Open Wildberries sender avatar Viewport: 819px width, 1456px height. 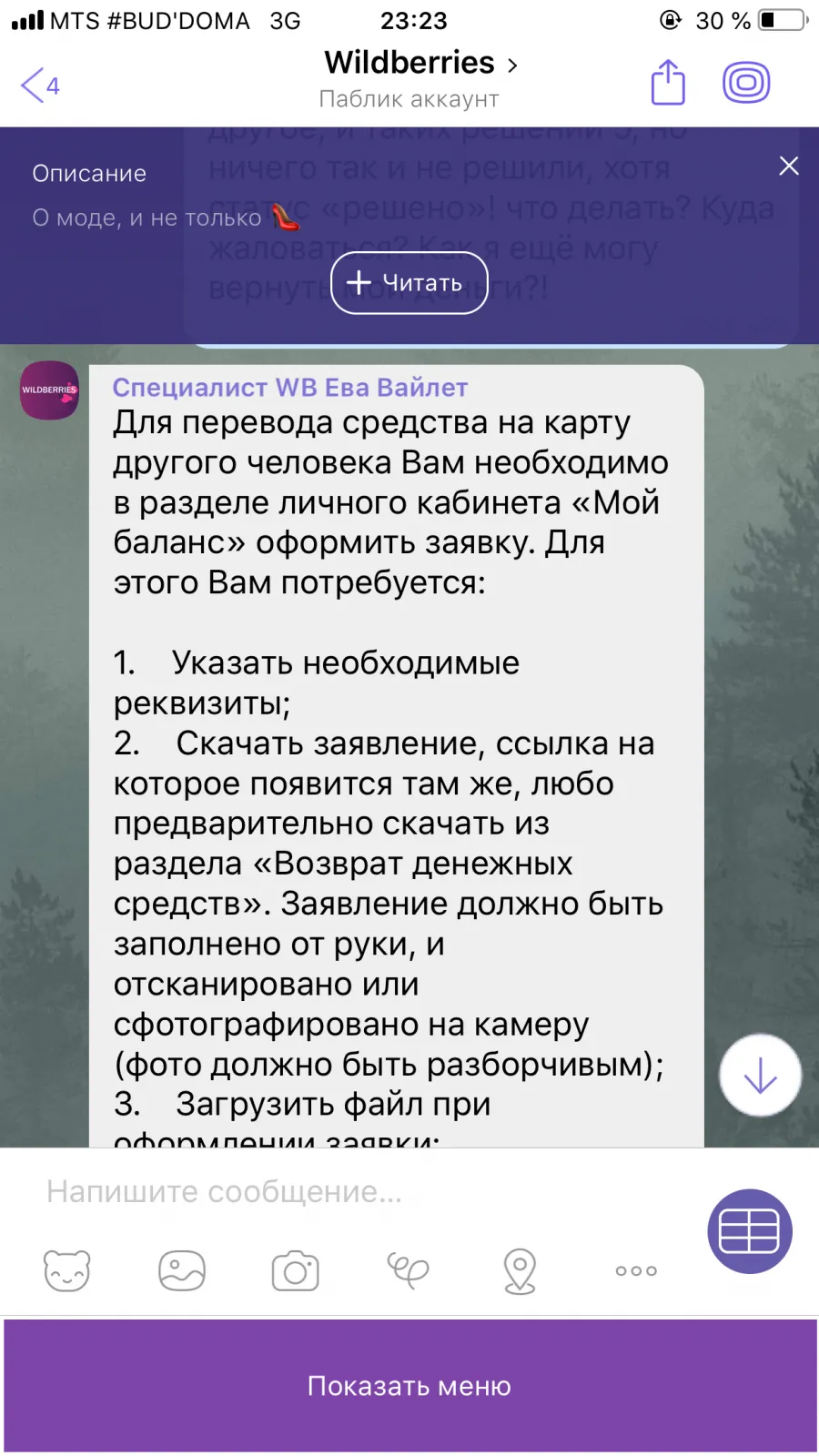[x=50, y=390]
